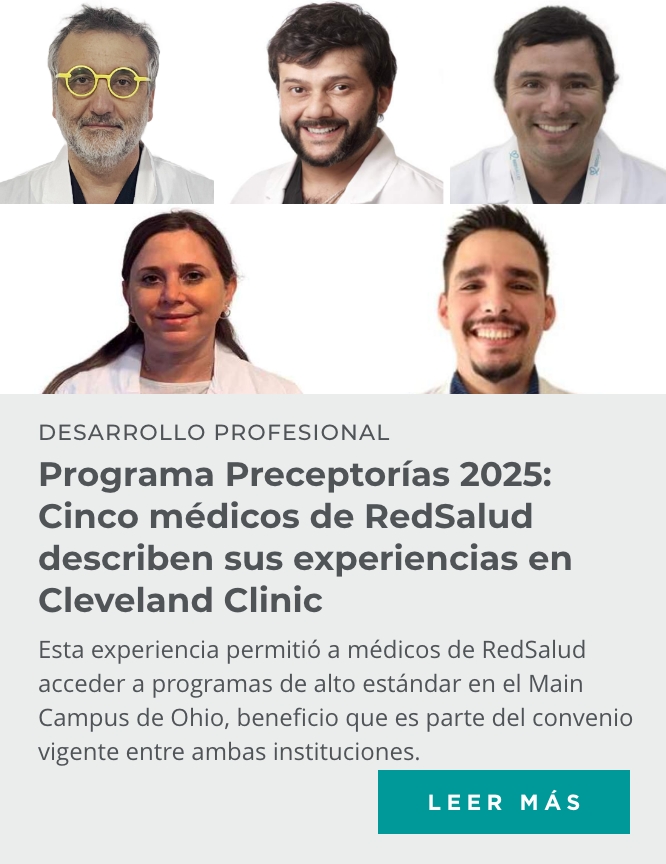Tap the LEER MÁS button
The image size is (666, 864).
pos(504,802)
